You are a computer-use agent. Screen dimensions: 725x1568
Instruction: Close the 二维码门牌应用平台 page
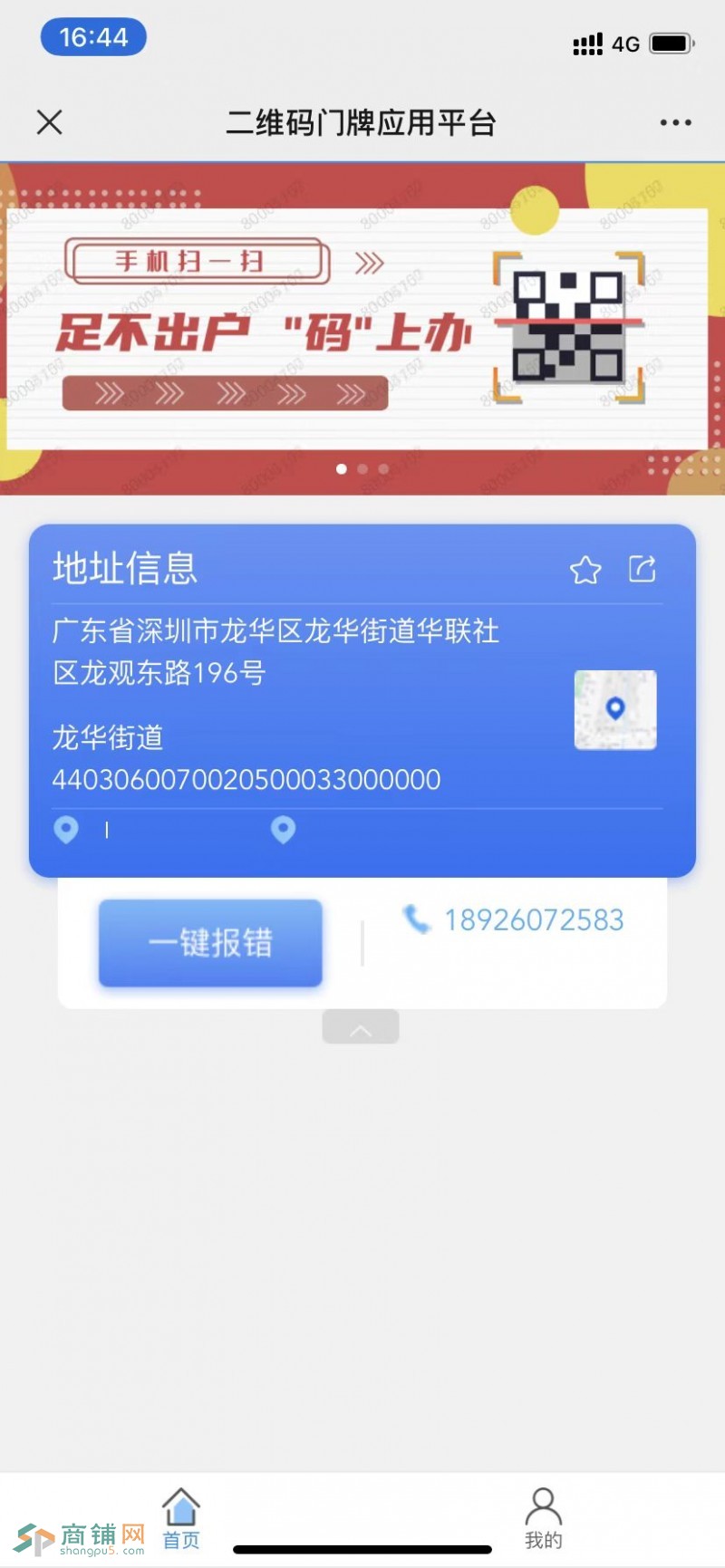pyautogui.click(x=50, y=122)
